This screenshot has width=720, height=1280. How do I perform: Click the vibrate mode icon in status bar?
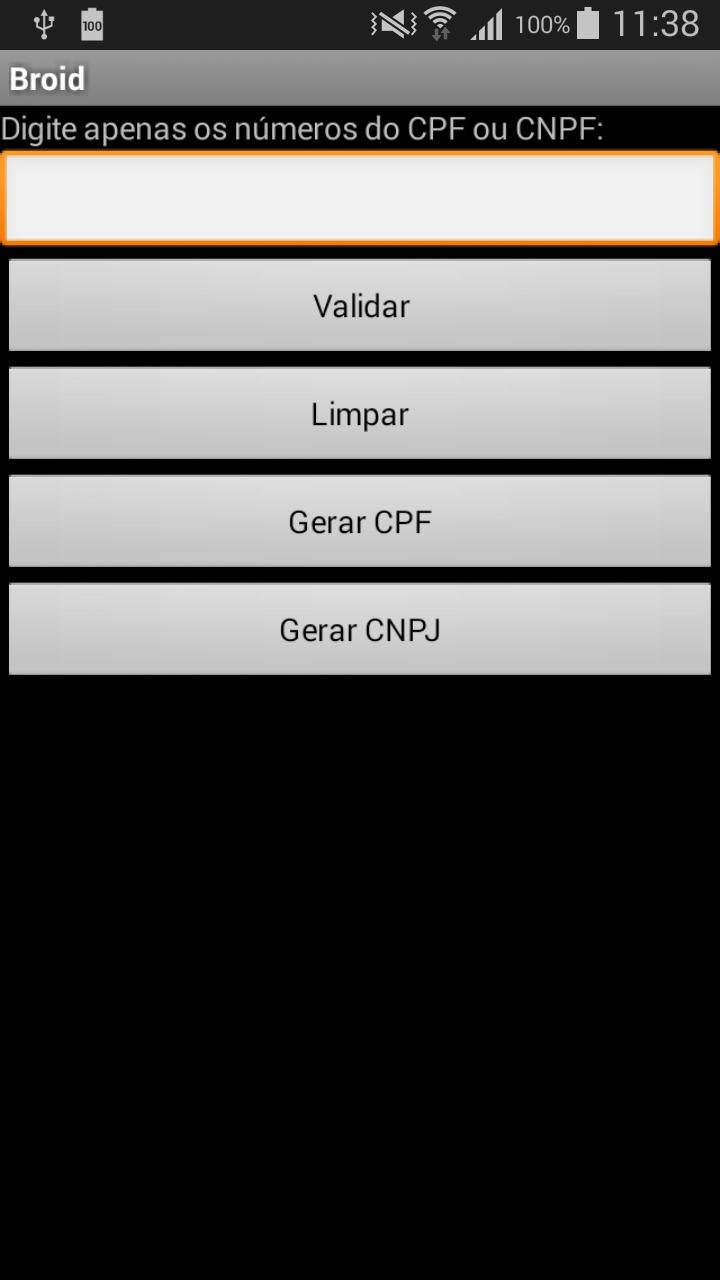tap(395, 22)
